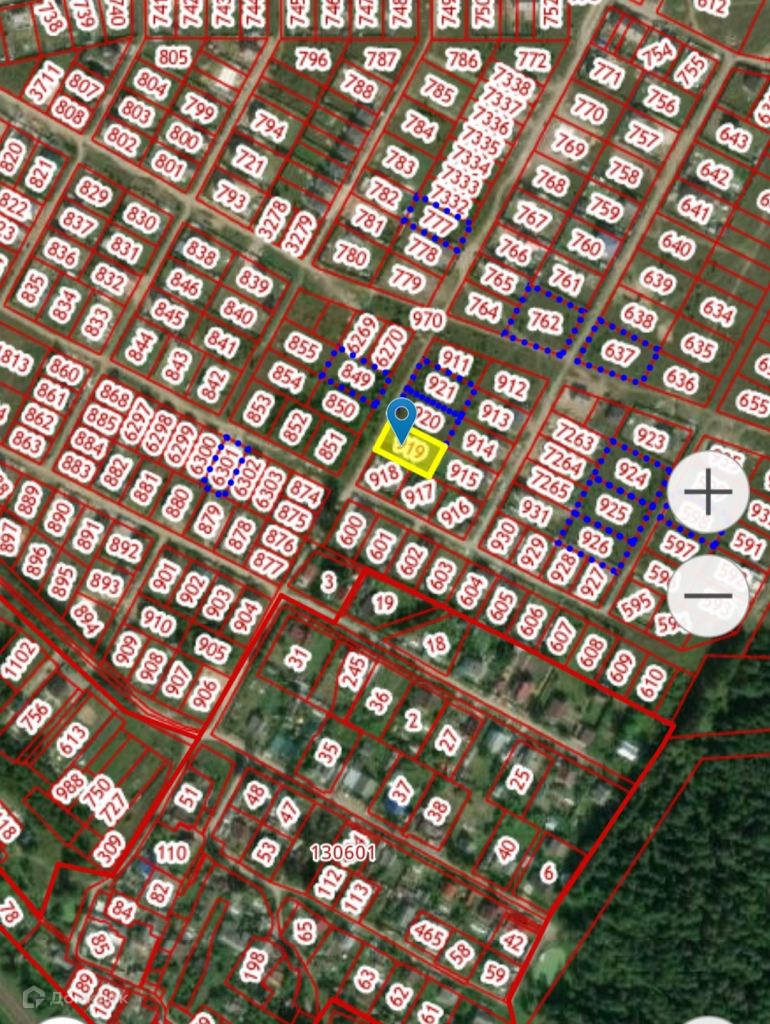Zoom in on the cadastral map
770x1024 pixels.
point(708,492)
